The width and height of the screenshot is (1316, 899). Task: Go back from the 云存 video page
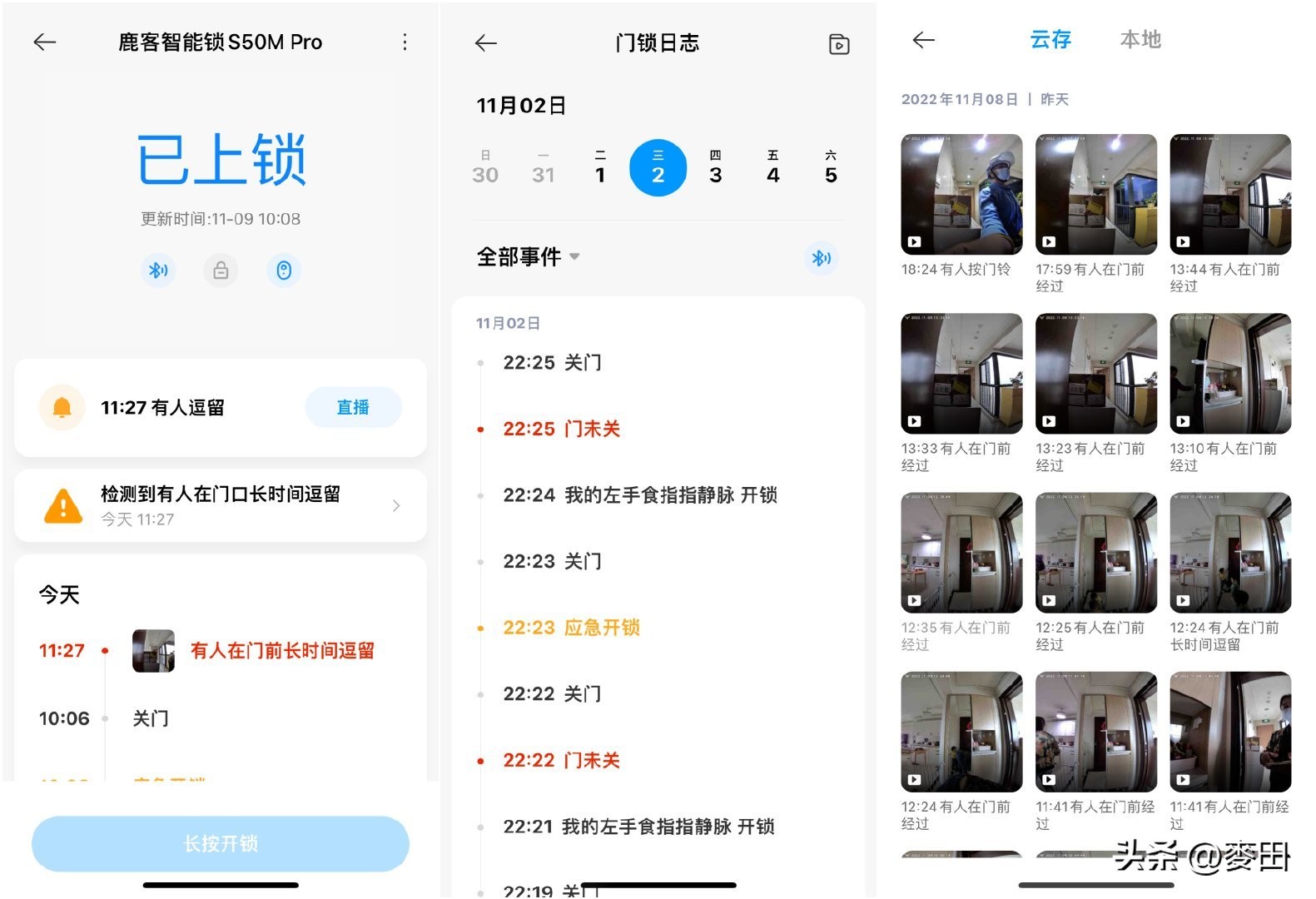pyautogui.click(x=924, y=39)
